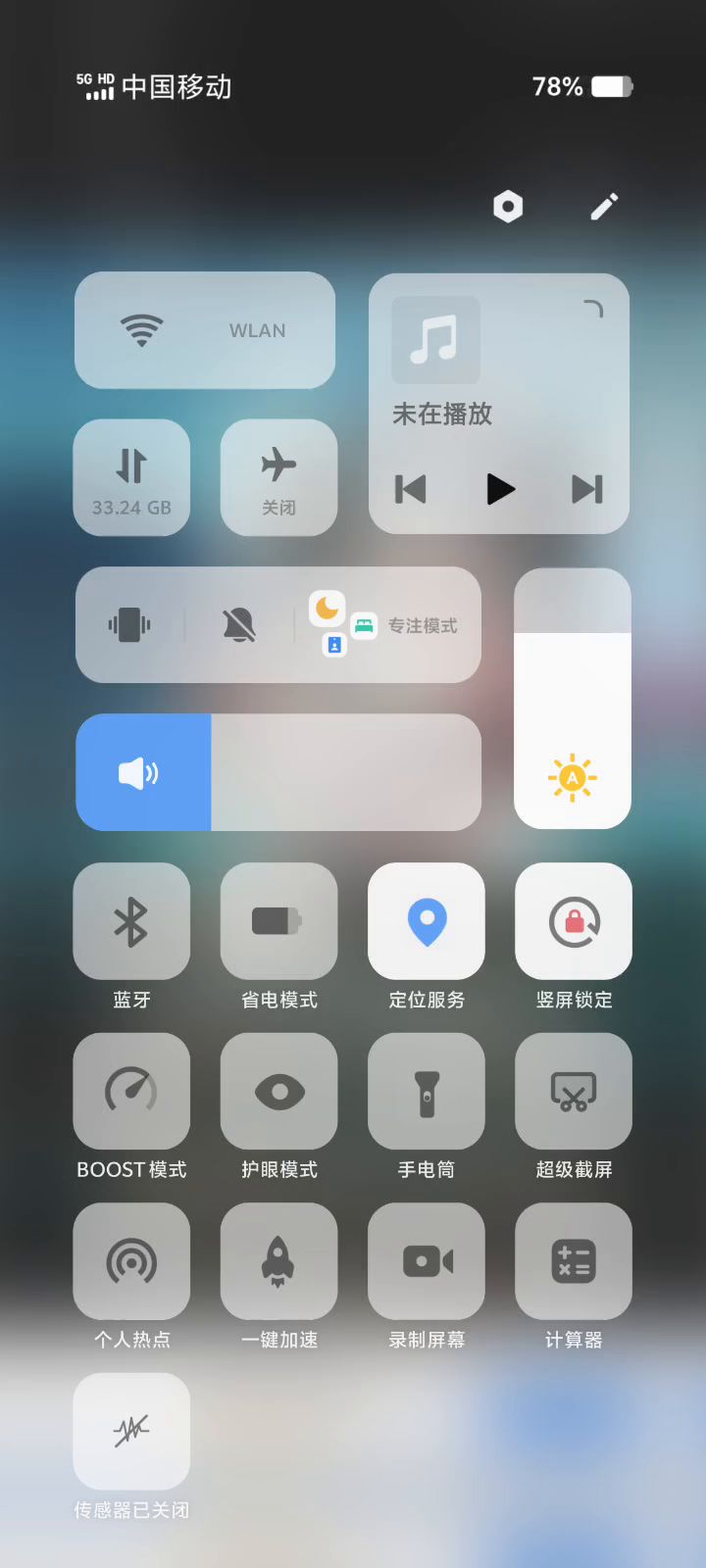Go to the previous track
Screen dimensions: 706x1568
pyautogui.click(x=411, y=488)
